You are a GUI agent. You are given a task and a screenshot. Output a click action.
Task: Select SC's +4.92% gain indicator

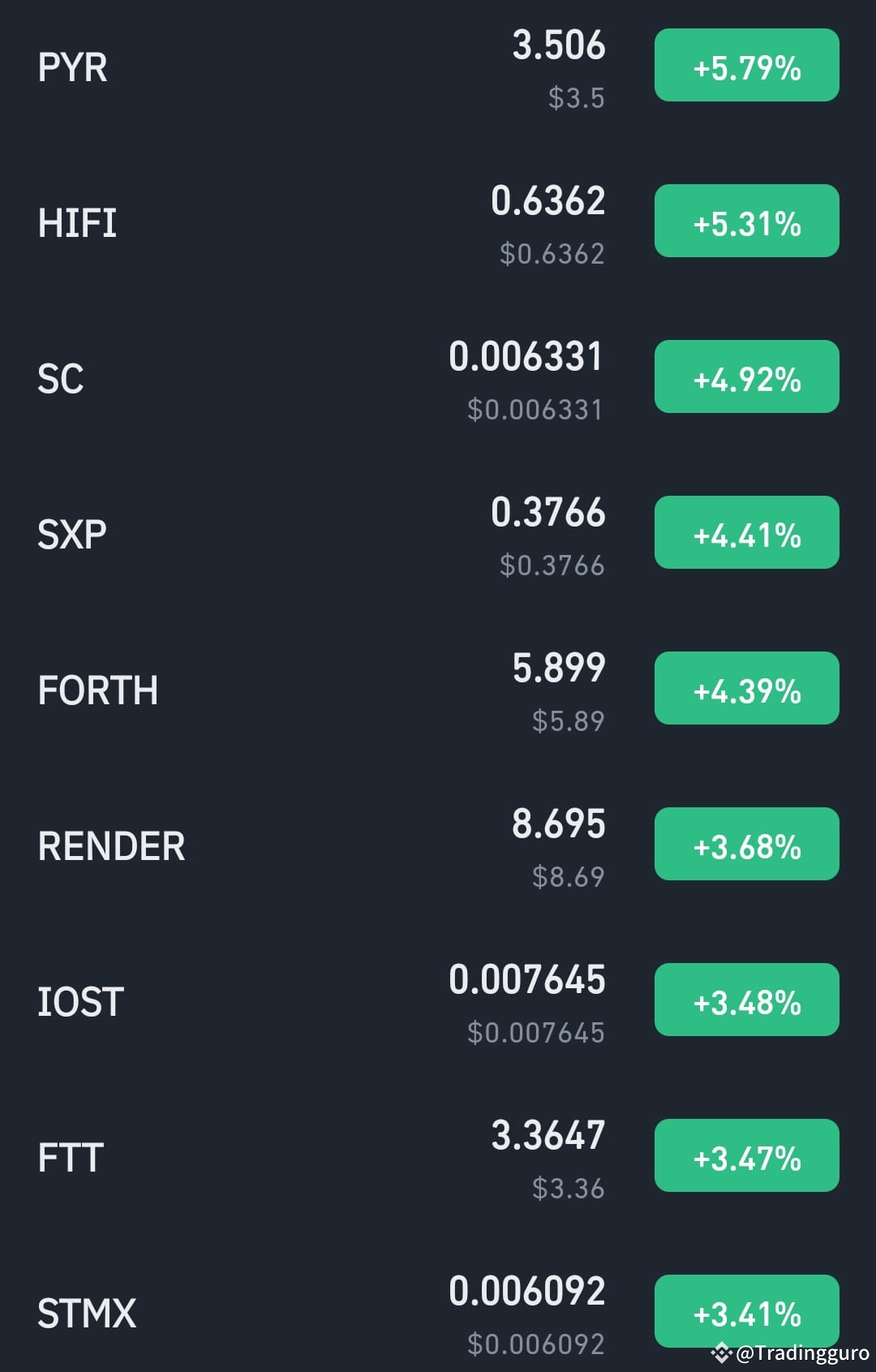pos(745,376)
